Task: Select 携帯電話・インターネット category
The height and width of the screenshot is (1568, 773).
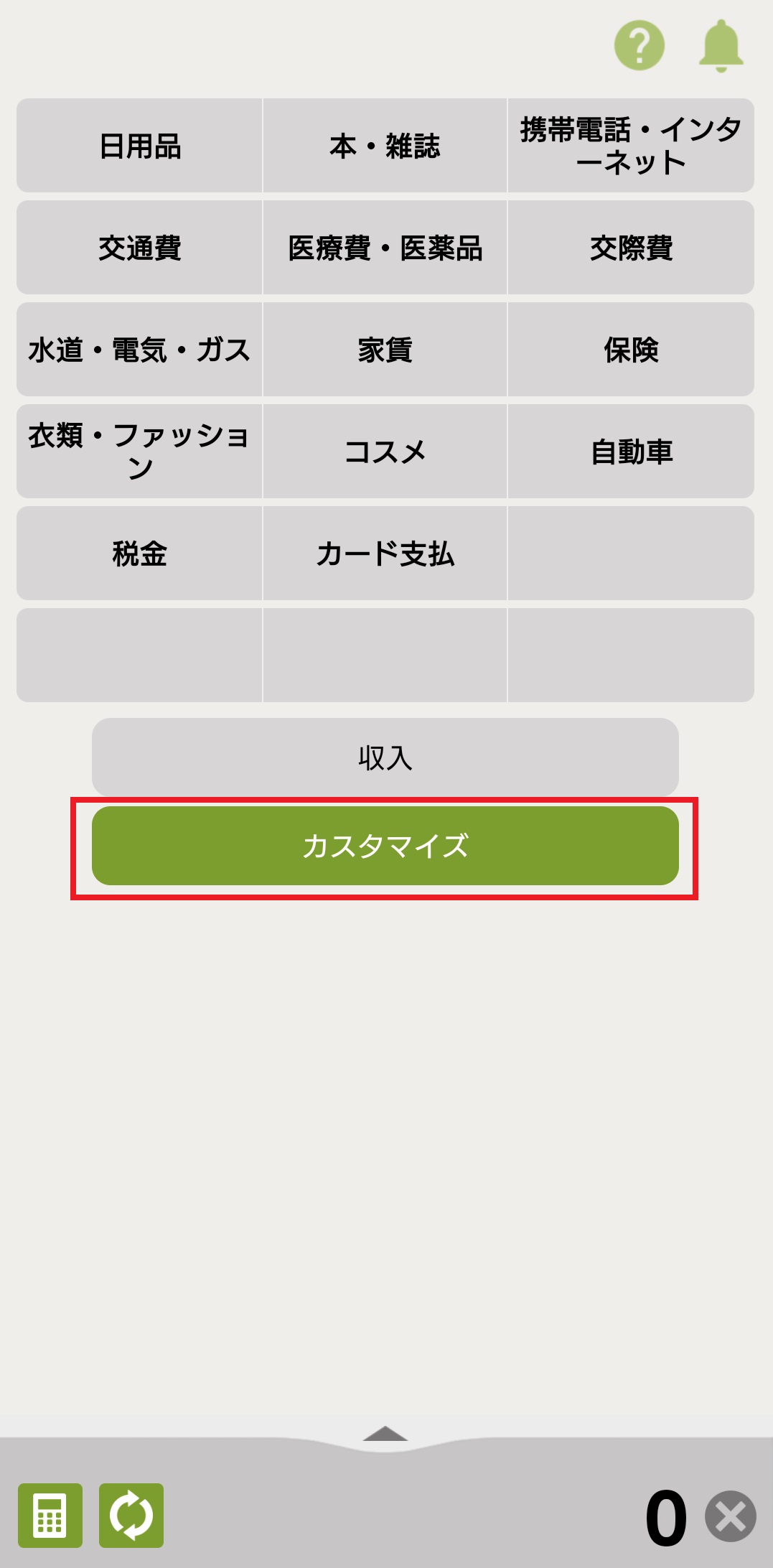Action: 631,146
